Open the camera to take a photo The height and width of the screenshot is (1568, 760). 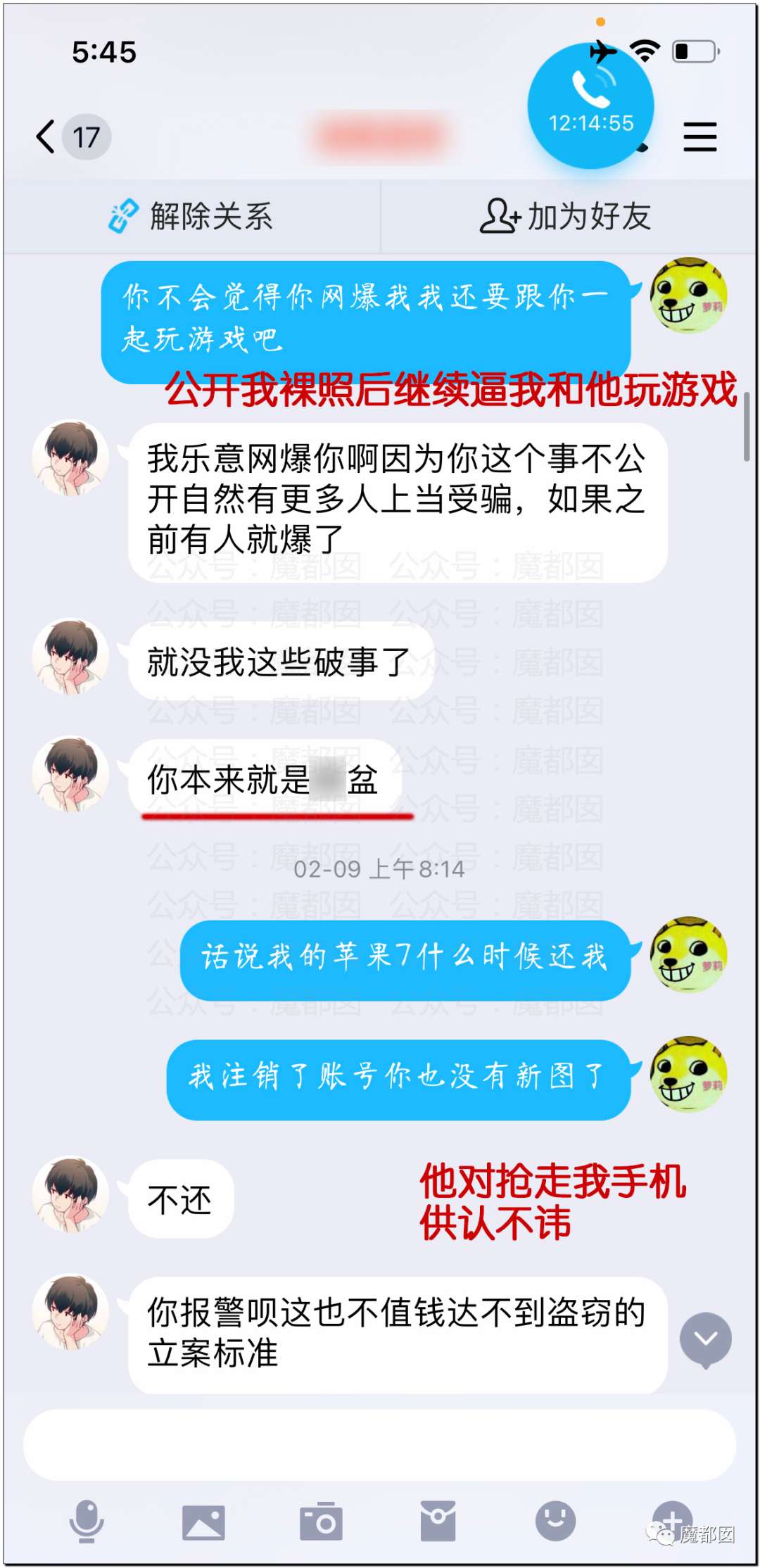pyautogui.click(x=321, y=1522)
